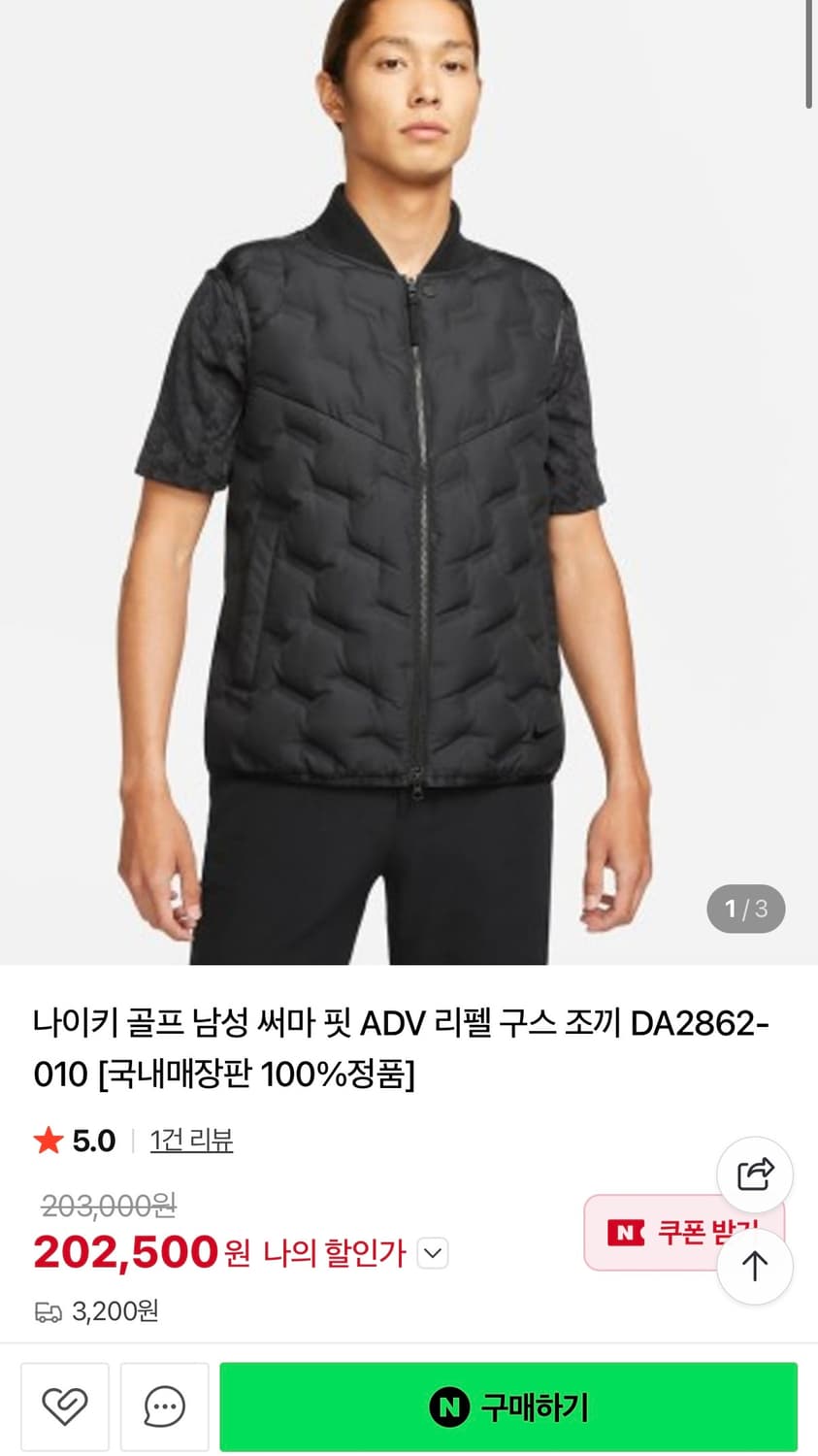Viewport: 818px width, 1456px height.
Task: Click the N logo inside 구매하기 button
Action: click(x=449, y=1406)
